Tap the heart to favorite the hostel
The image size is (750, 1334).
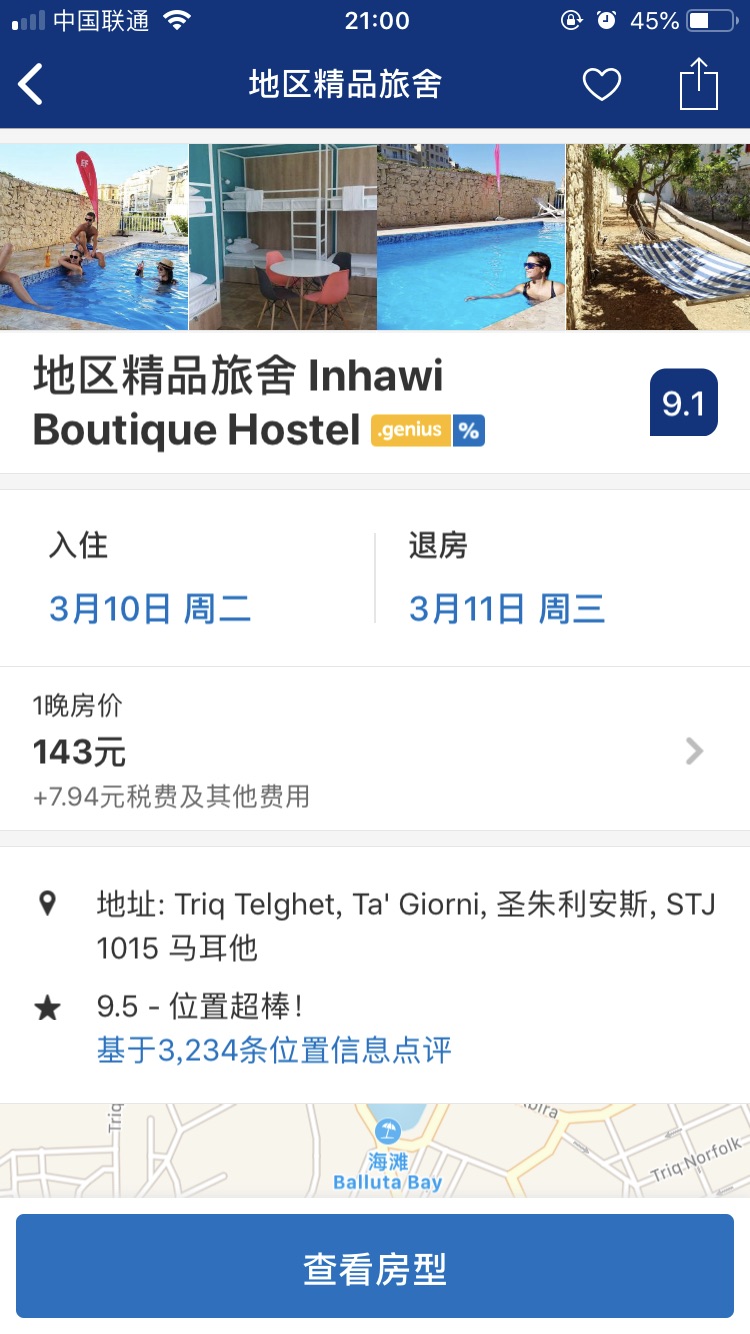coord(600,84)
